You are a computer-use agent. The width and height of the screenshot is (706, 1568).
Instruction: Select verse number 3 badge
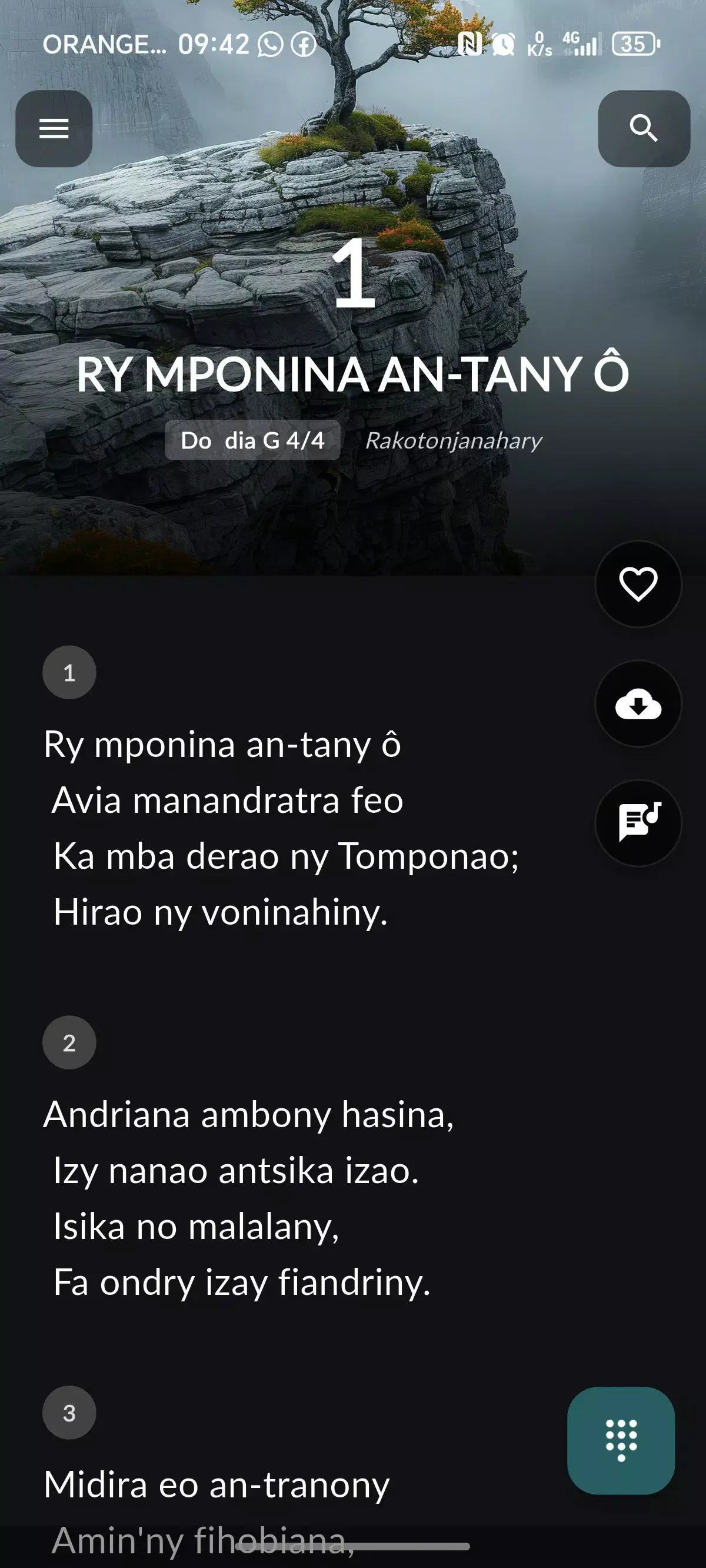[69, 1412]
